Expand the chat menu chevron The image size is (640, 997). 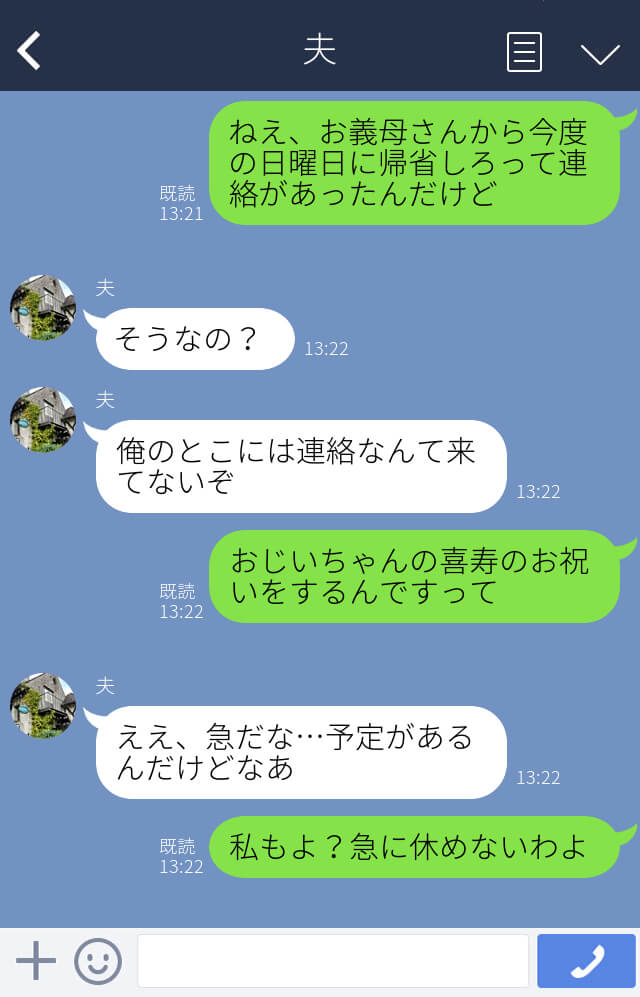600,53
